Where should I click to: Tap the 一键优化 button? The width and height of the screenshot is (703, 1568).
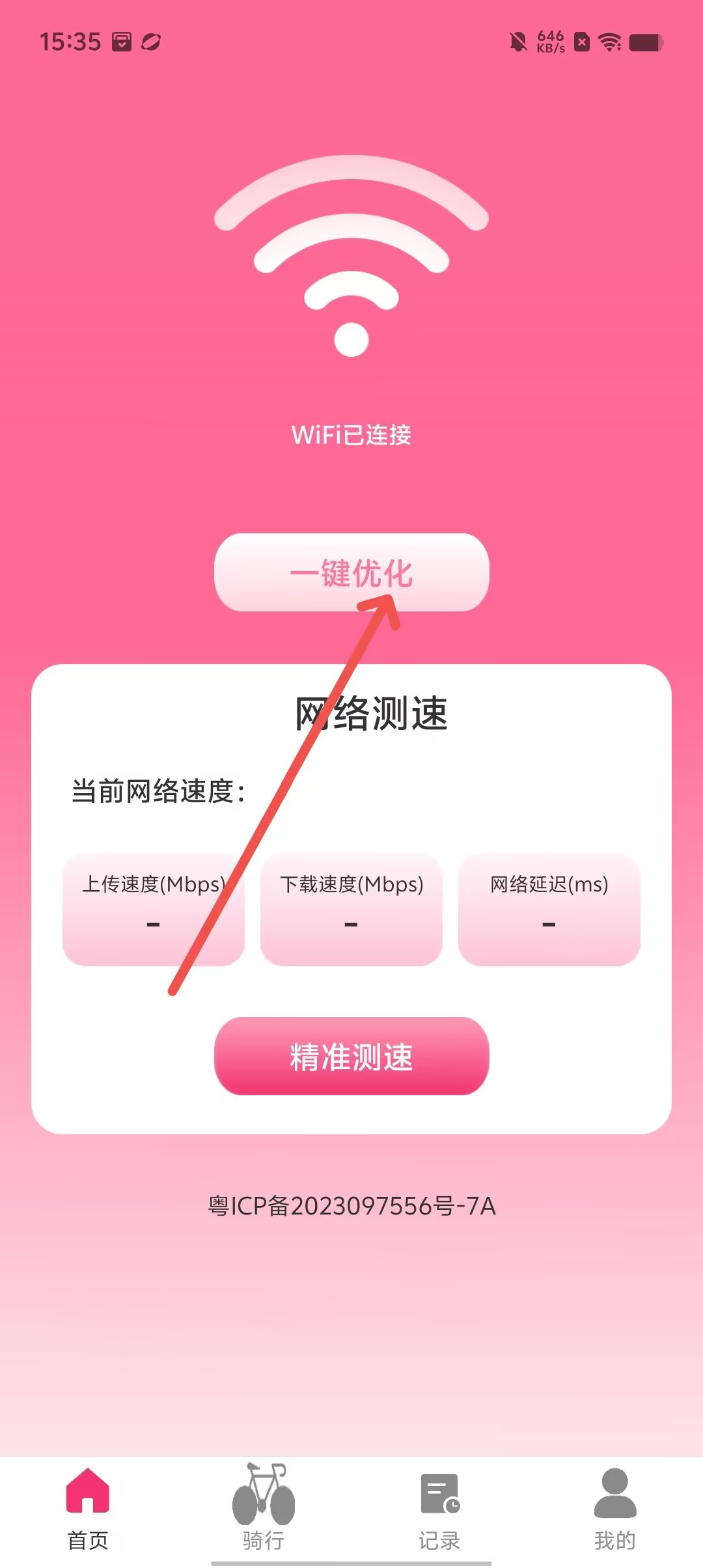point(351,572)
